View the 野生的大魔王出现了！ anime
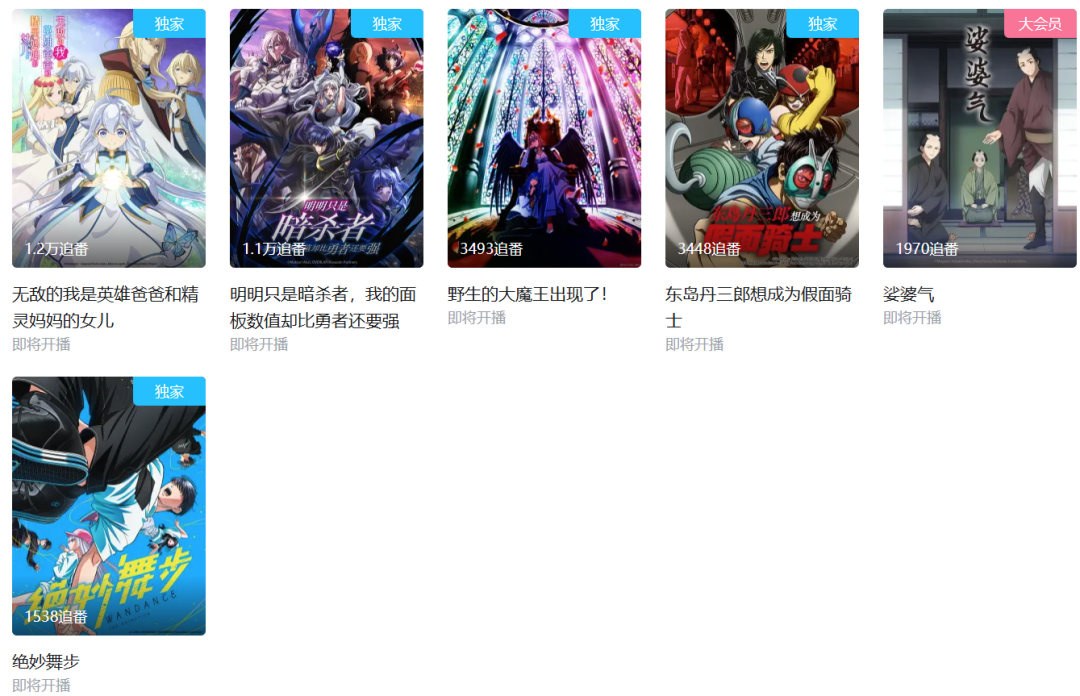1080x696 pixels. (544, 138)
